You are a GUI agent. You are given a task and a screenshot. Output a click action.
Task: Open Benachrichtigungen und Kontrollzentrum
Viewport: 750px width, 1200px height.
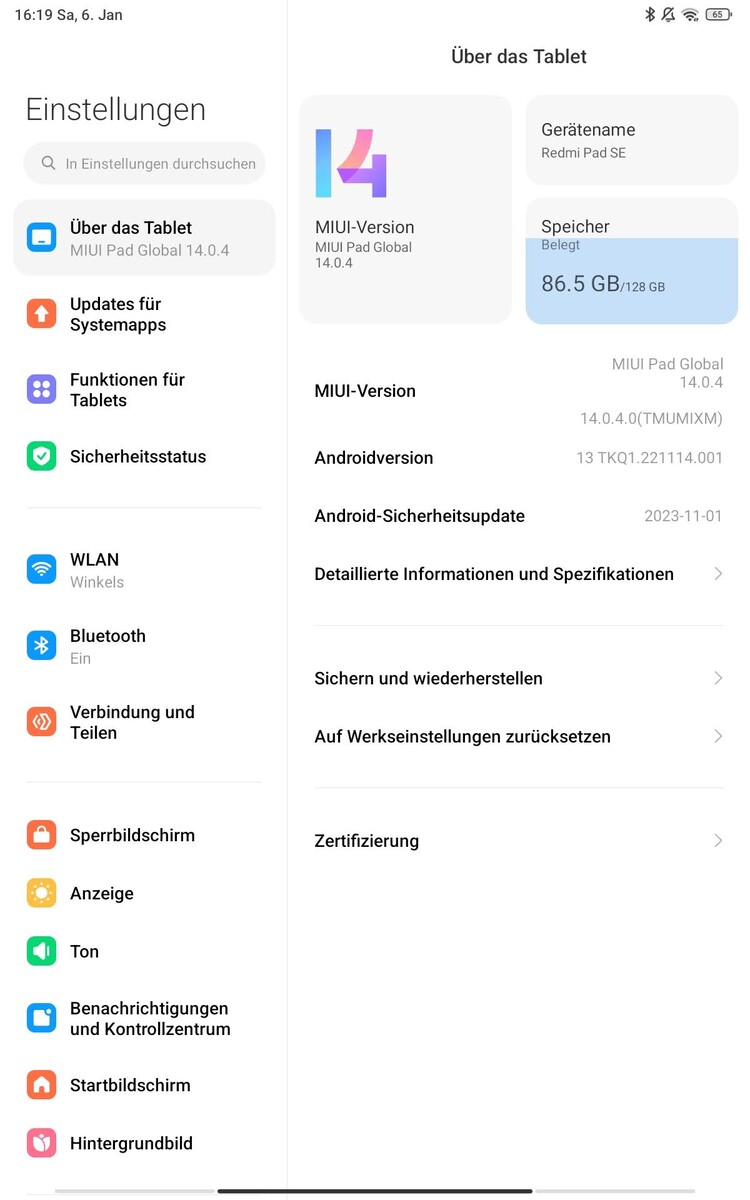pyautogui.click(x=143, y=1018)
